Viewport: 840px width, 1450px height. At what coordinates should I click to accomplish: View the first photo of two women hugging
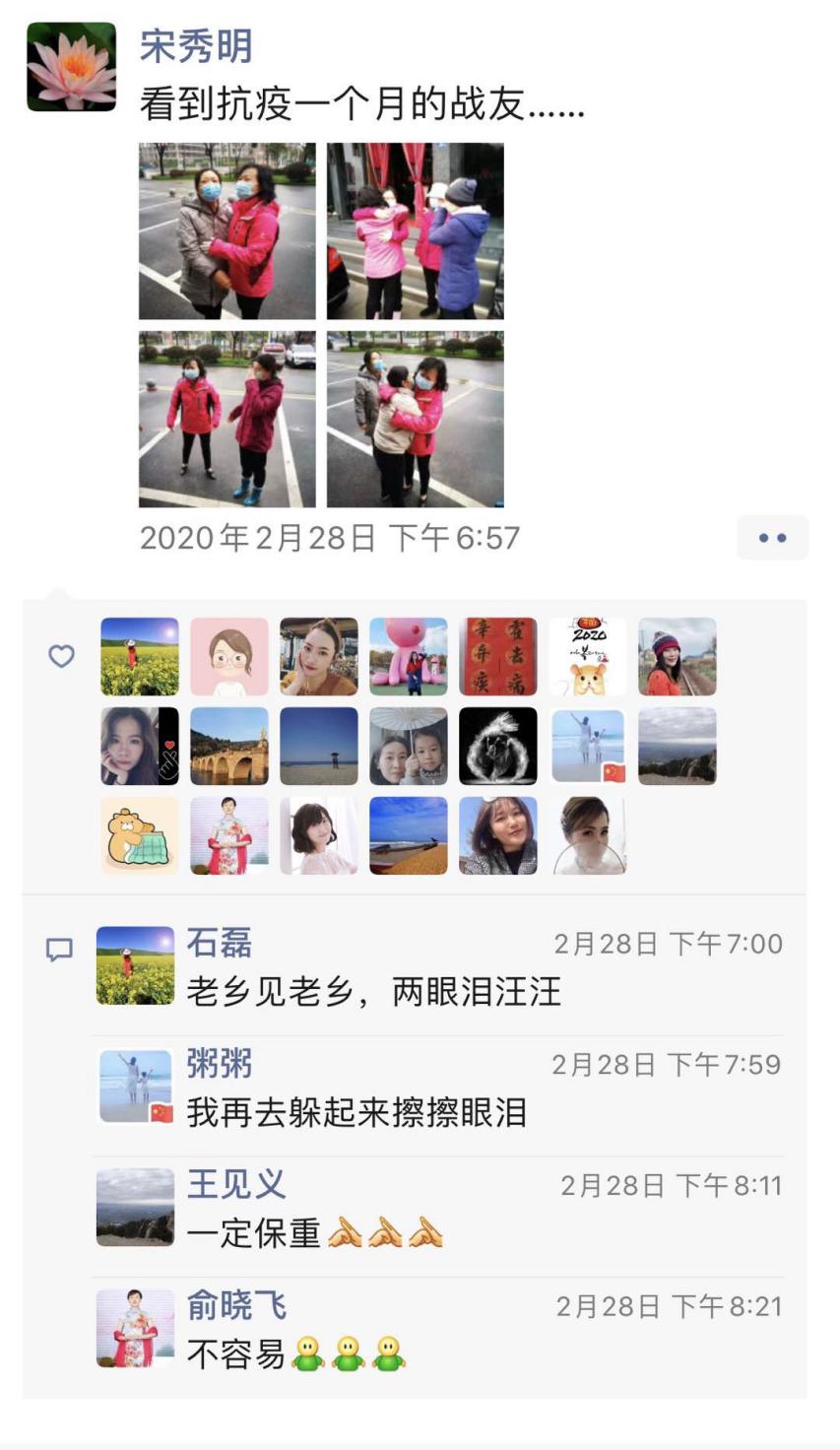(227, 231)
